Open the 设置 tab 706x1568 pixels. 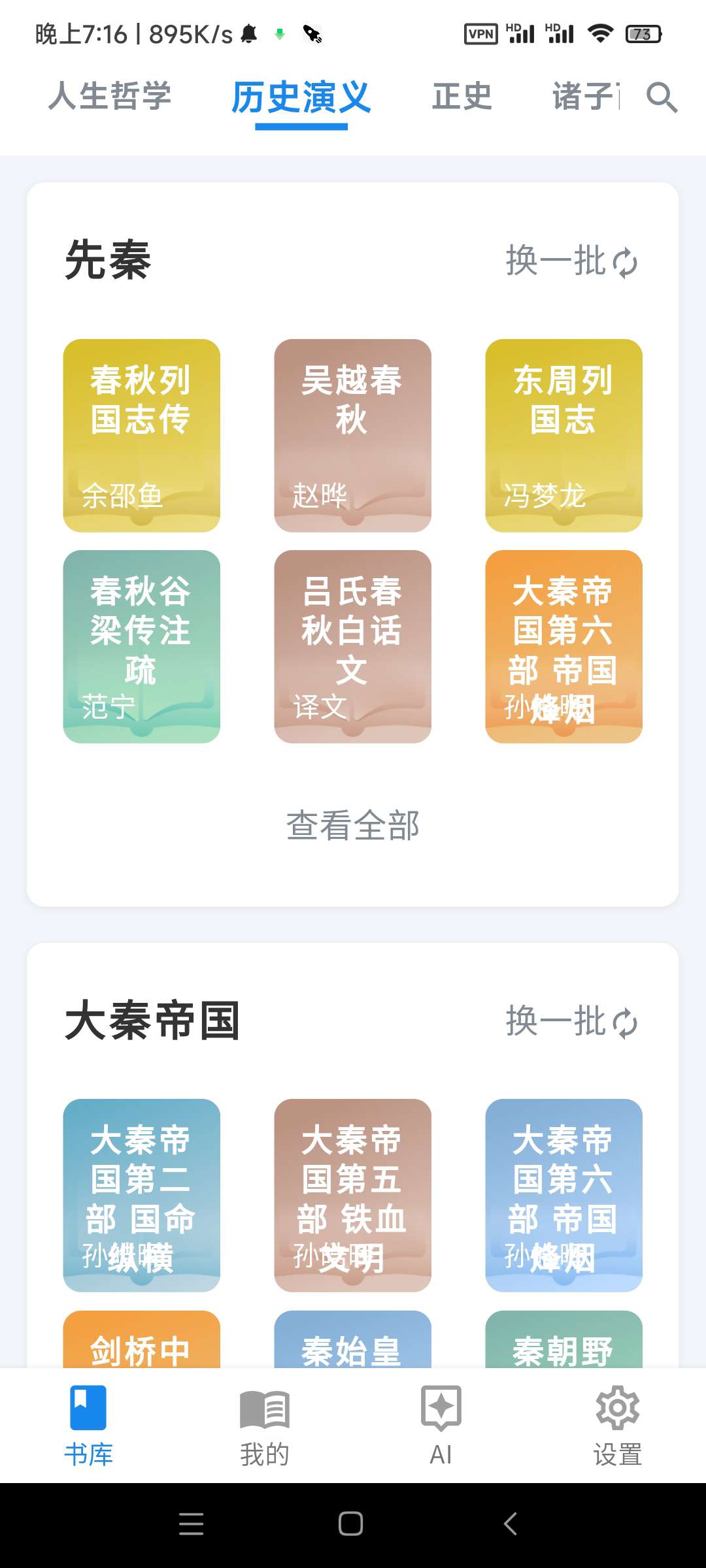[x=617, y=1426]
